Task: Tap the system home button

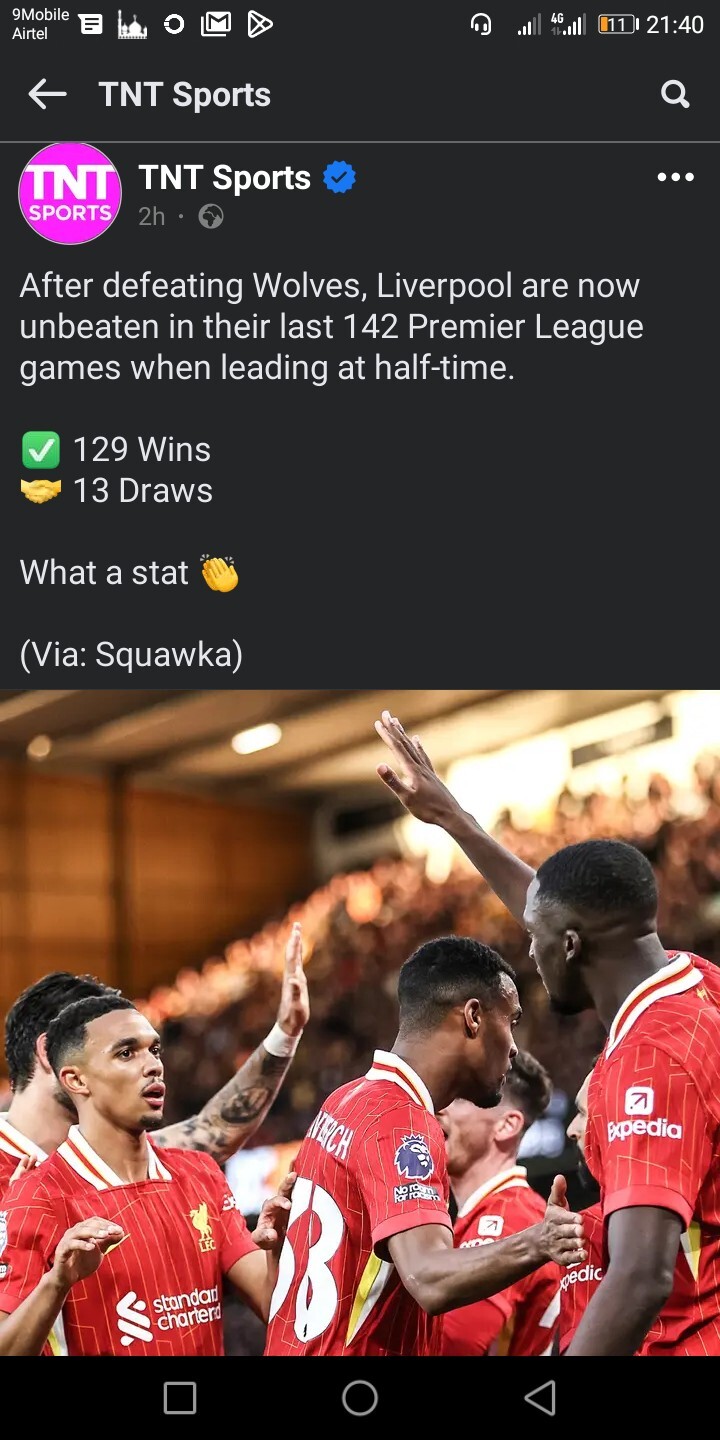Action: tap(360, 1398)
